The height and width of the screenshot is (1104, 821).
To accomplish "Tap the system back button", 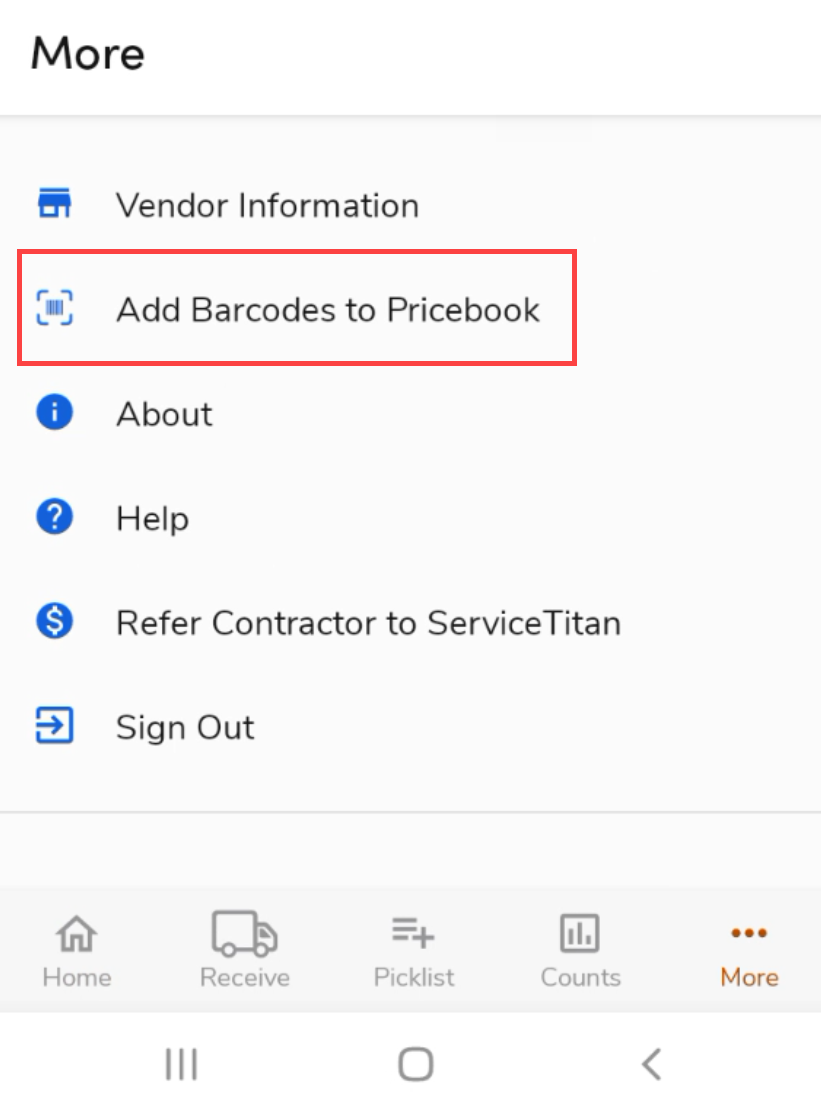I will [652, 1064].
